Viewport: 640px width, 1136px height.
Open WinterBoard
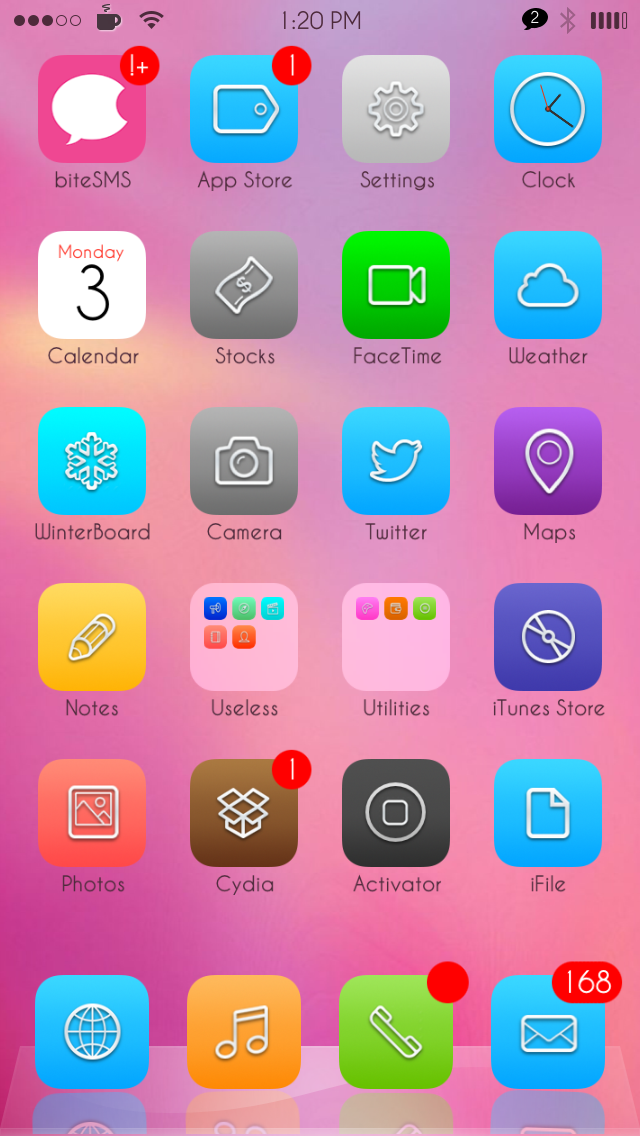pyautogui.click(x=92, y=461)
